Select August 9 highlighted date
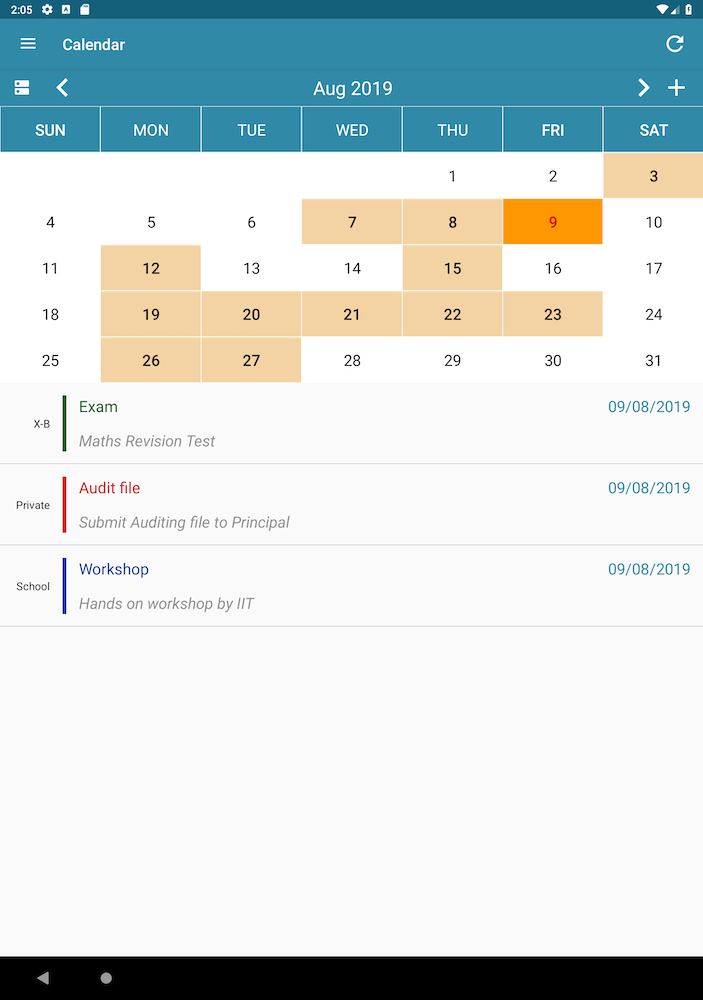The height and width of the screenshot is (1000, 703). coord(553,222)
